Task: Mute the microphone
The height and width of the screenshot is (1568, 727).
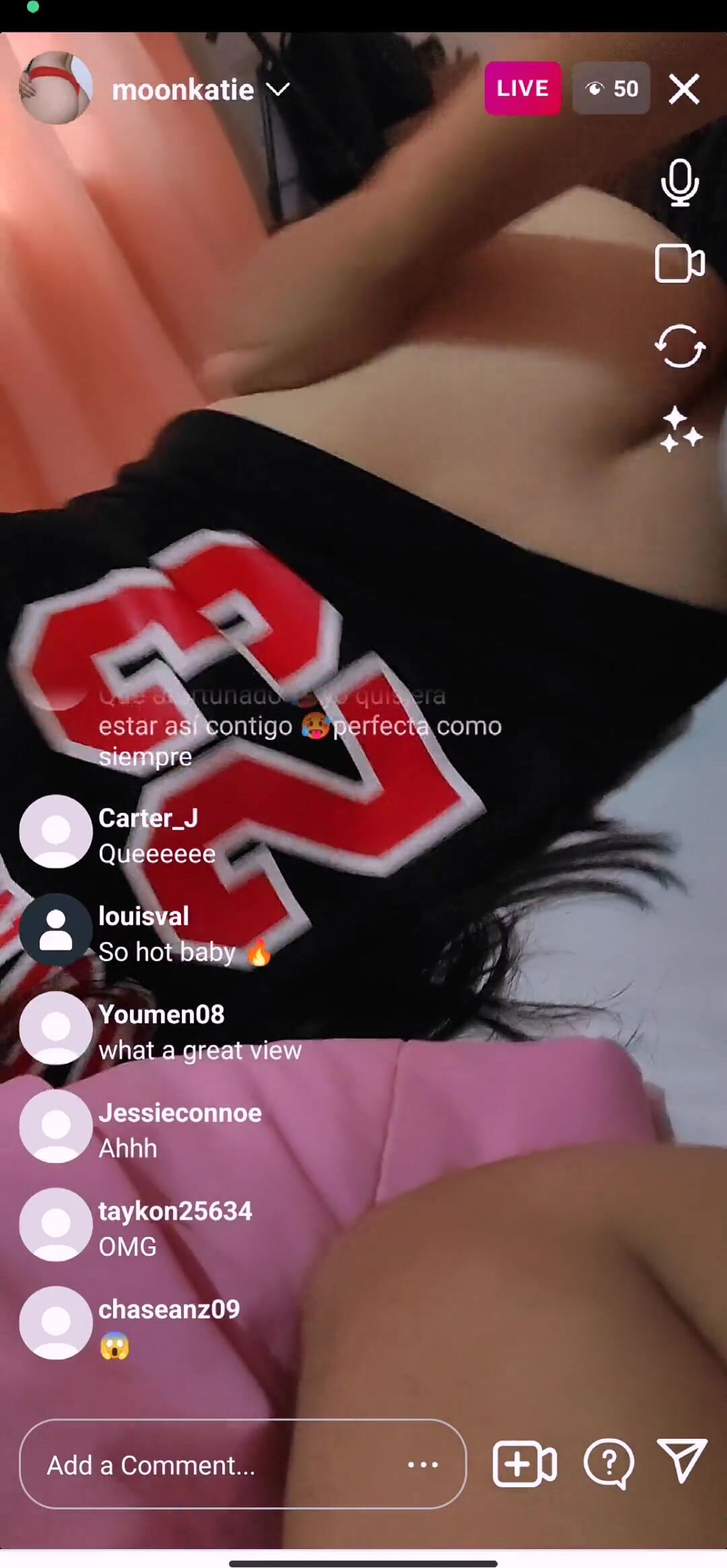Action: pos(680,182)
